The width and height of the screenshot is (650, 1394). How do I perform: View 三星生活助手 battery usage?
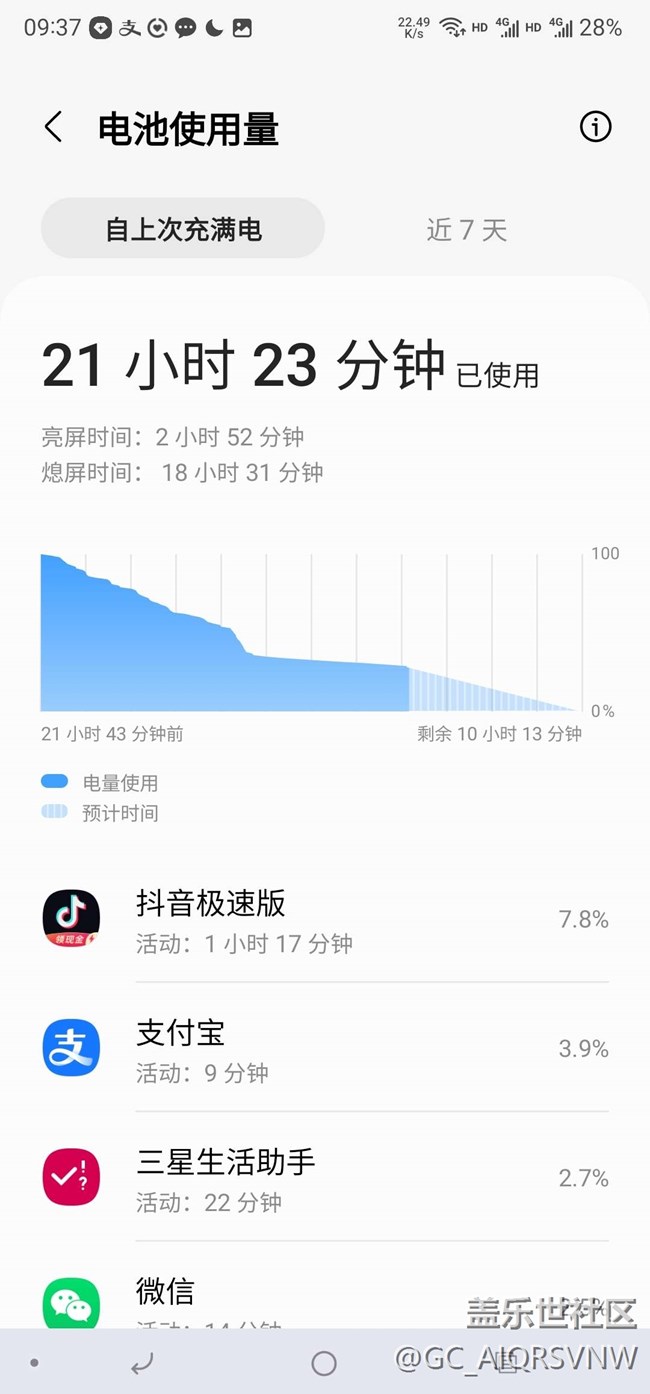[x=325, y=1177]
